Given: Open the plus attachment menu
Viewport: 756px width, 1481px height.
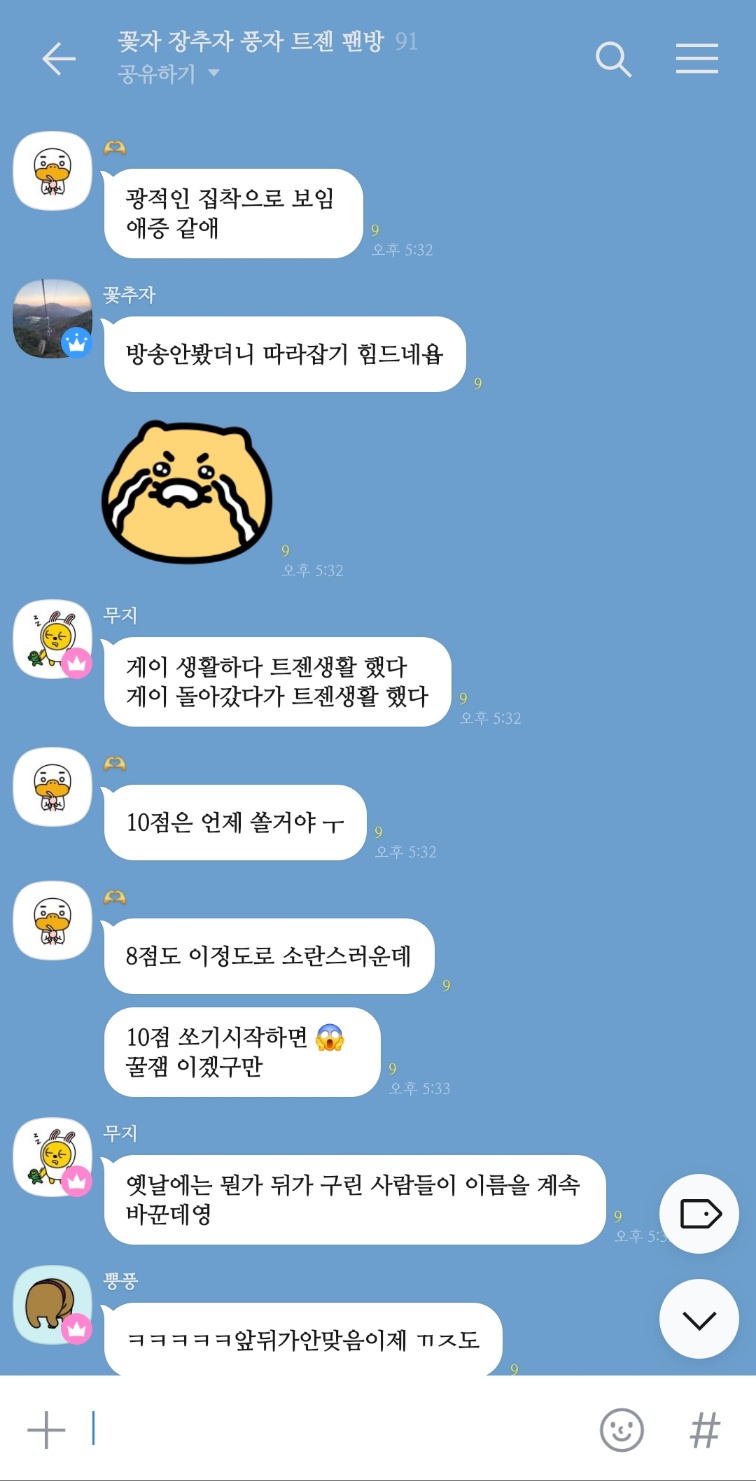Looking at the screenshot, I should point(46,1430).
